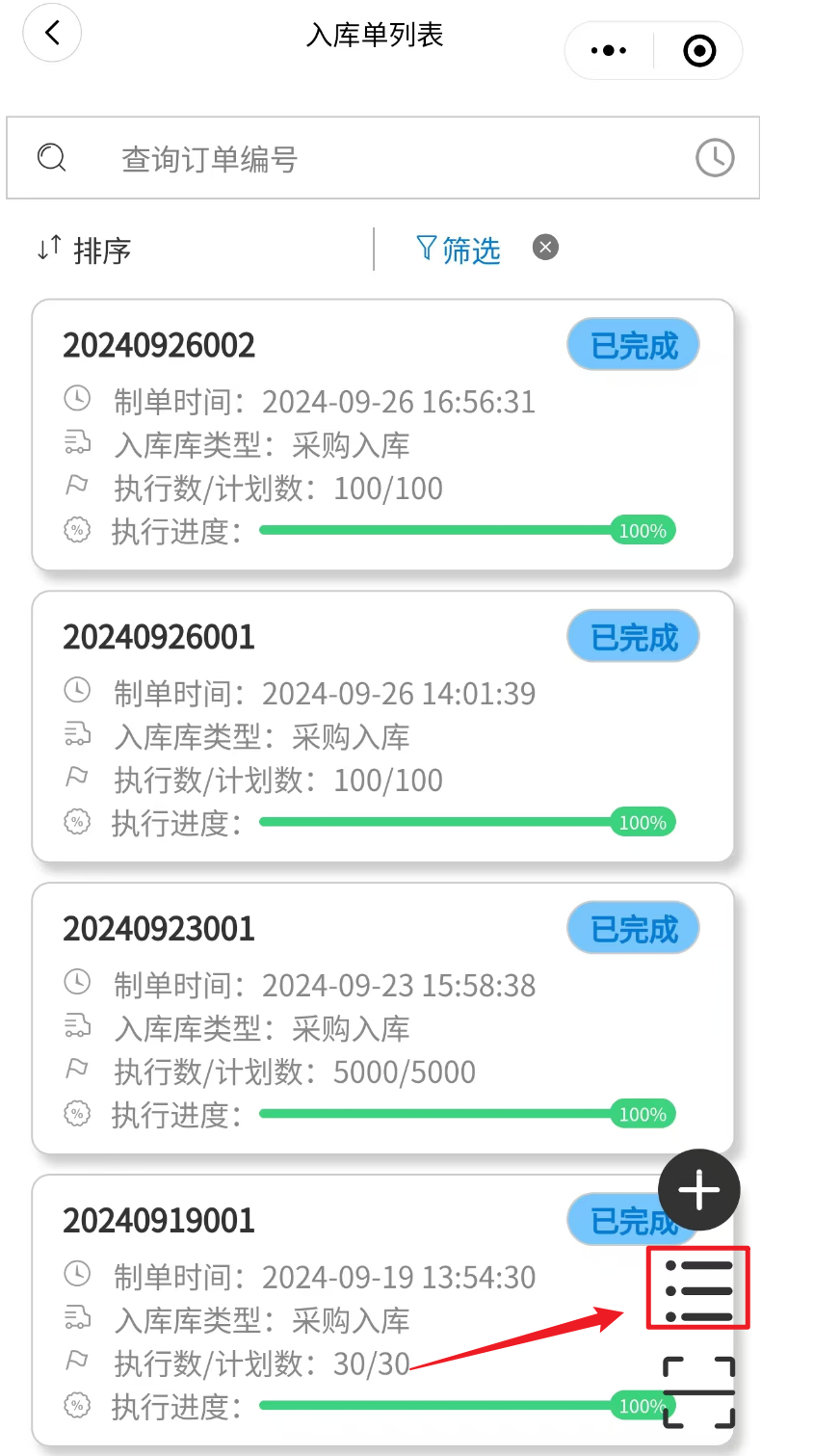Open the mini program three-dot menu
This screenshot has width=840, height=1456.
click(x=609, y=50)
